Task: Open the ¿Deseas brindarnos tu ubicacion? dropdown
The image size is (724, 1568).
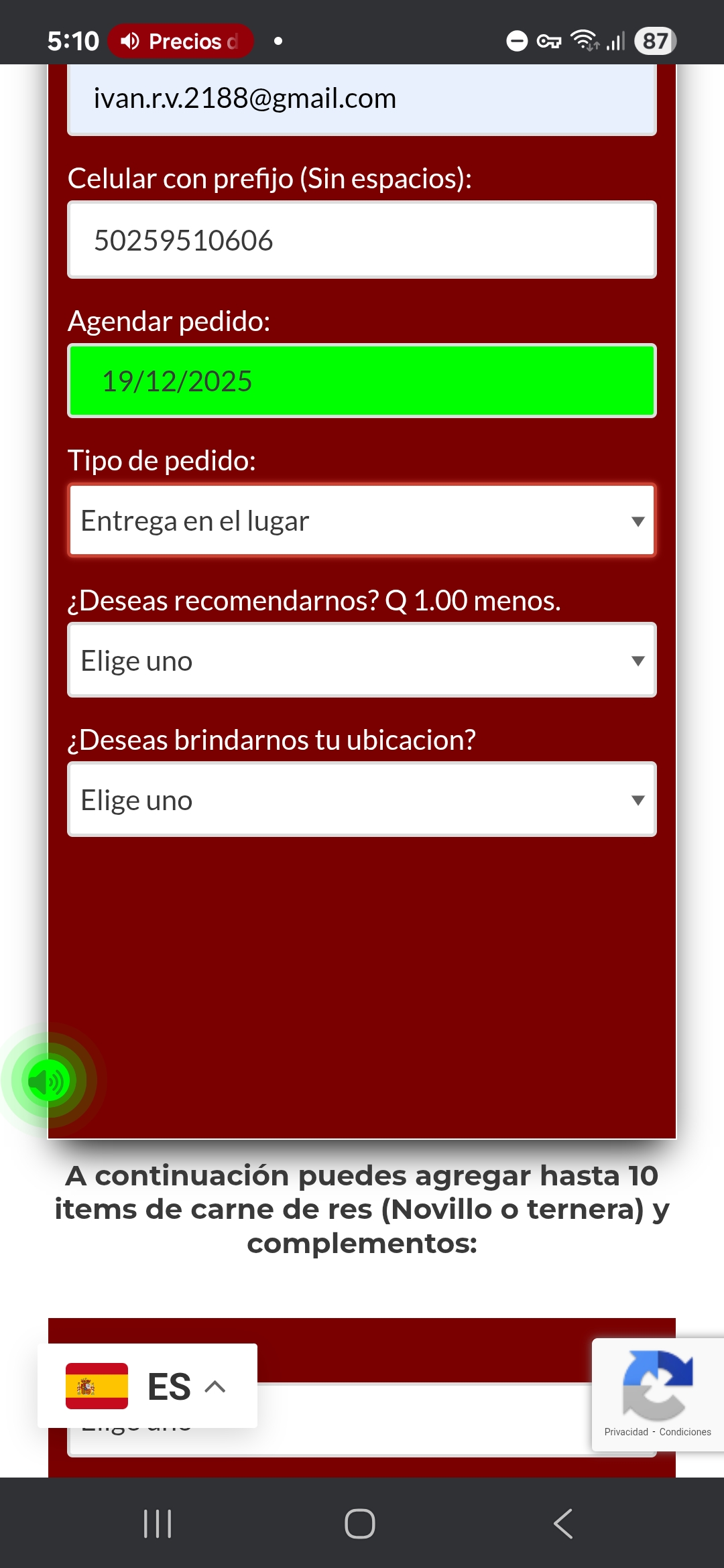Action: click(x=362, y=800)
